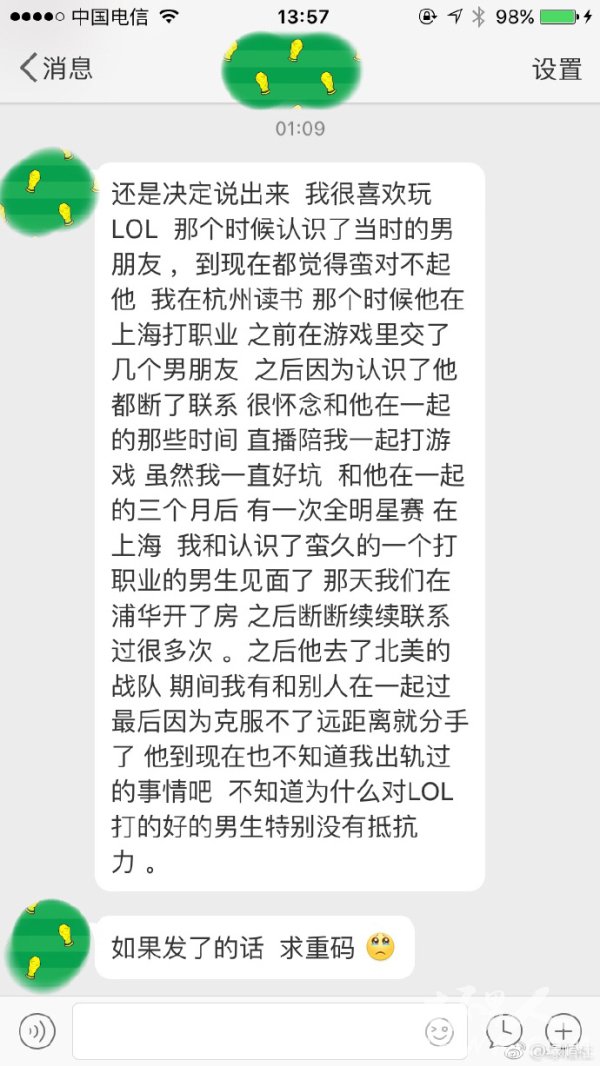Open the plus attachment menu
The width and height of the screenshot is (600, 1066).
click(563, 1031)
